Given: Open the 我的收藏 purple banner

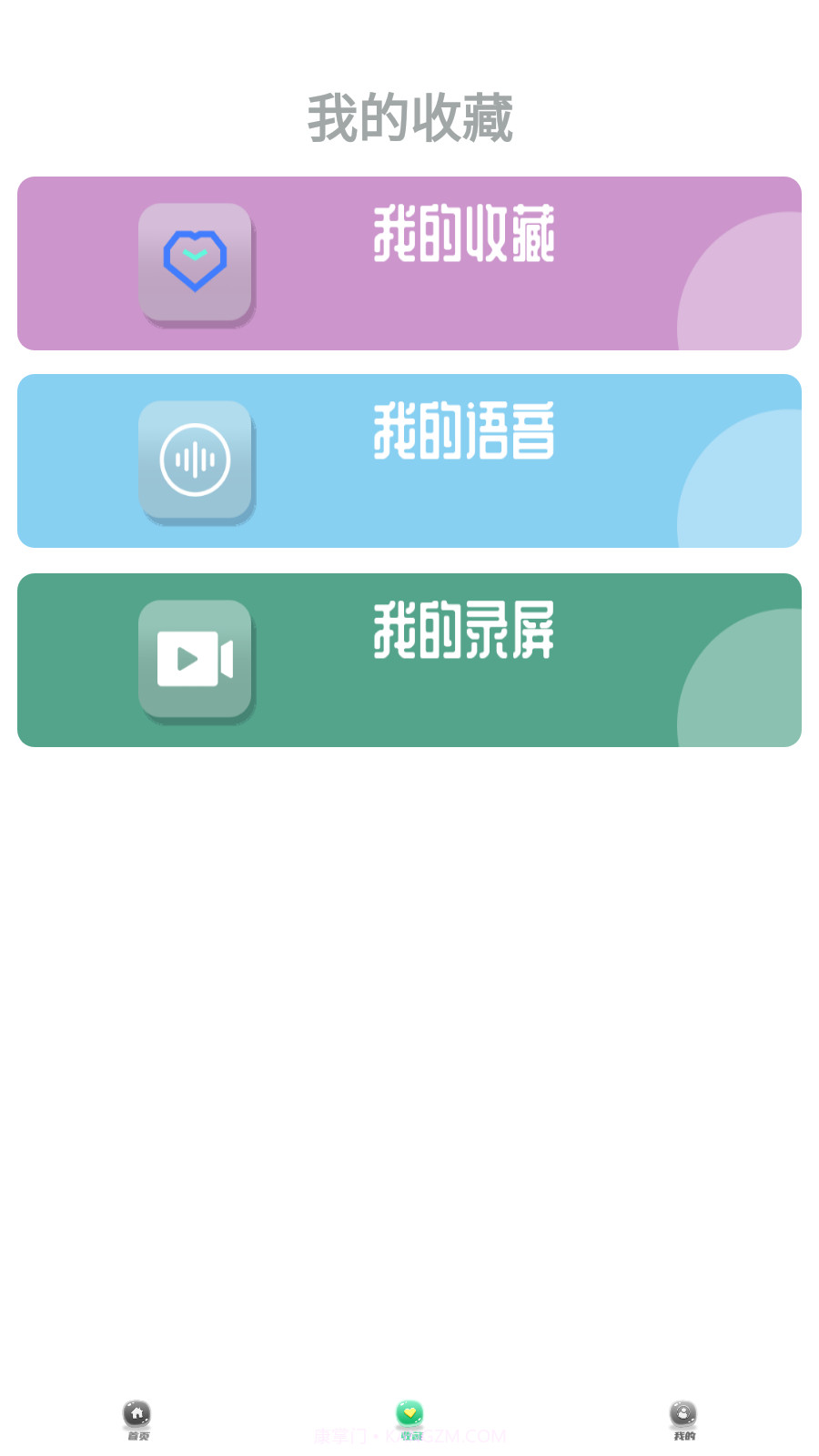Looking at the screenshot, I should click(x=408, y=262).
